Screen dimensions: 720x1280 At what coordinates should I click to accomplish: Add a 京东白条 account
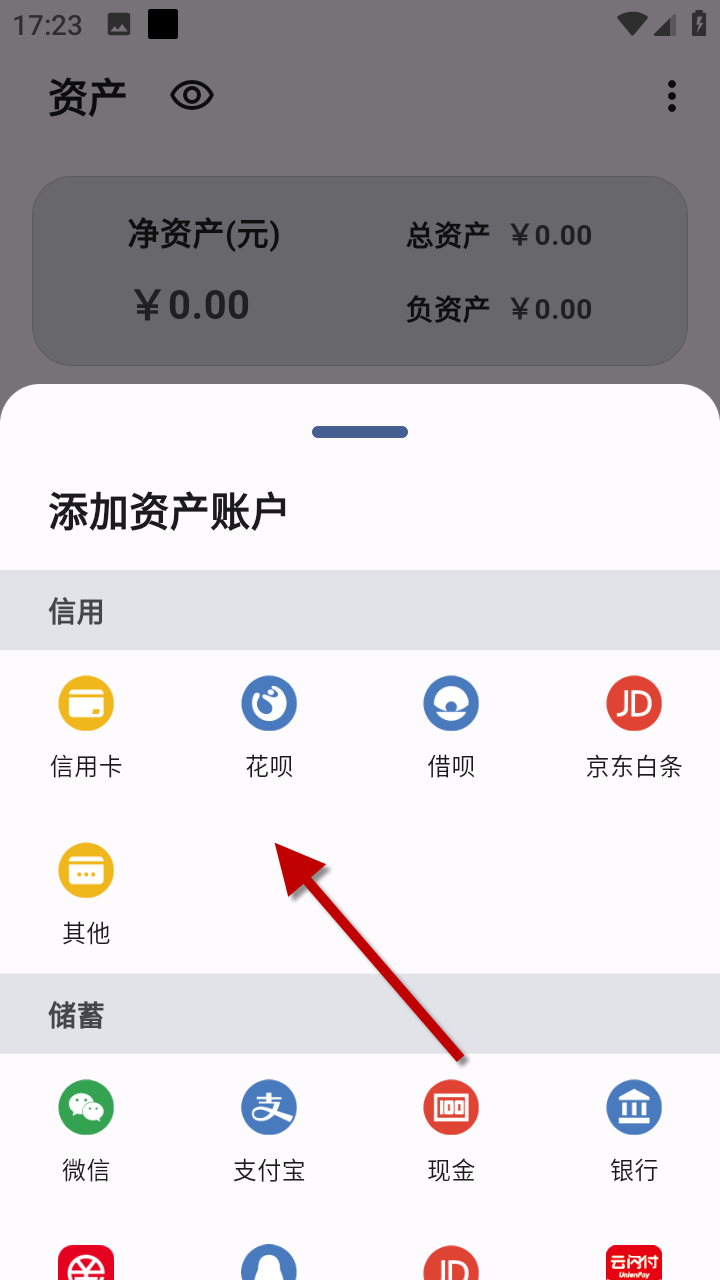pos(634,727)
